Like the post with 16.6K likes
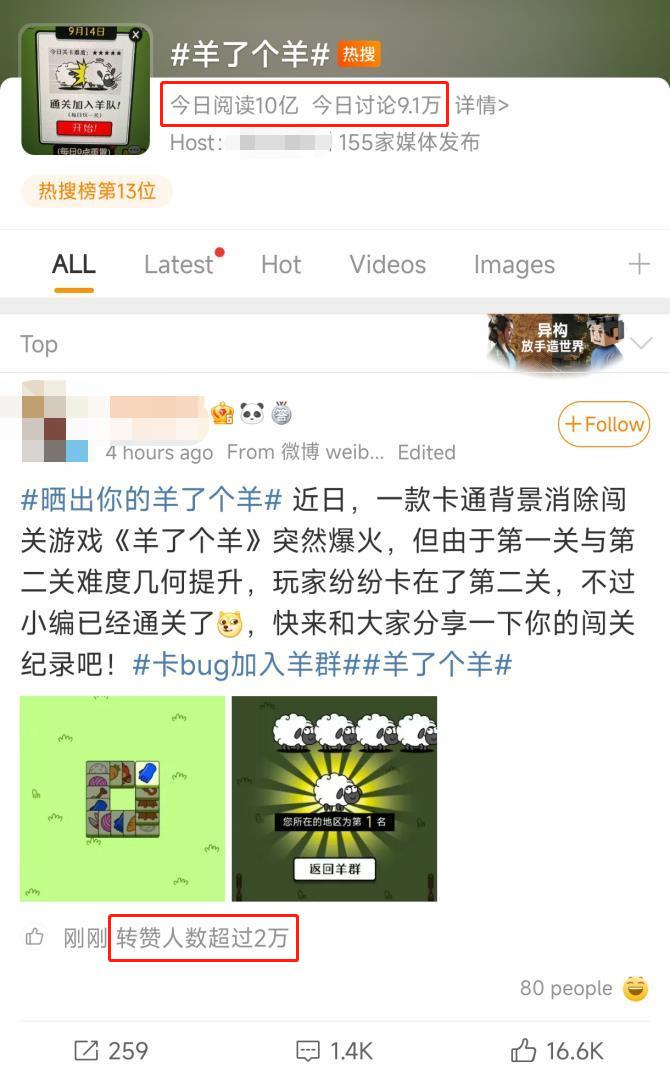This screenshot has width=670, height=1077. pos(556,1051)
